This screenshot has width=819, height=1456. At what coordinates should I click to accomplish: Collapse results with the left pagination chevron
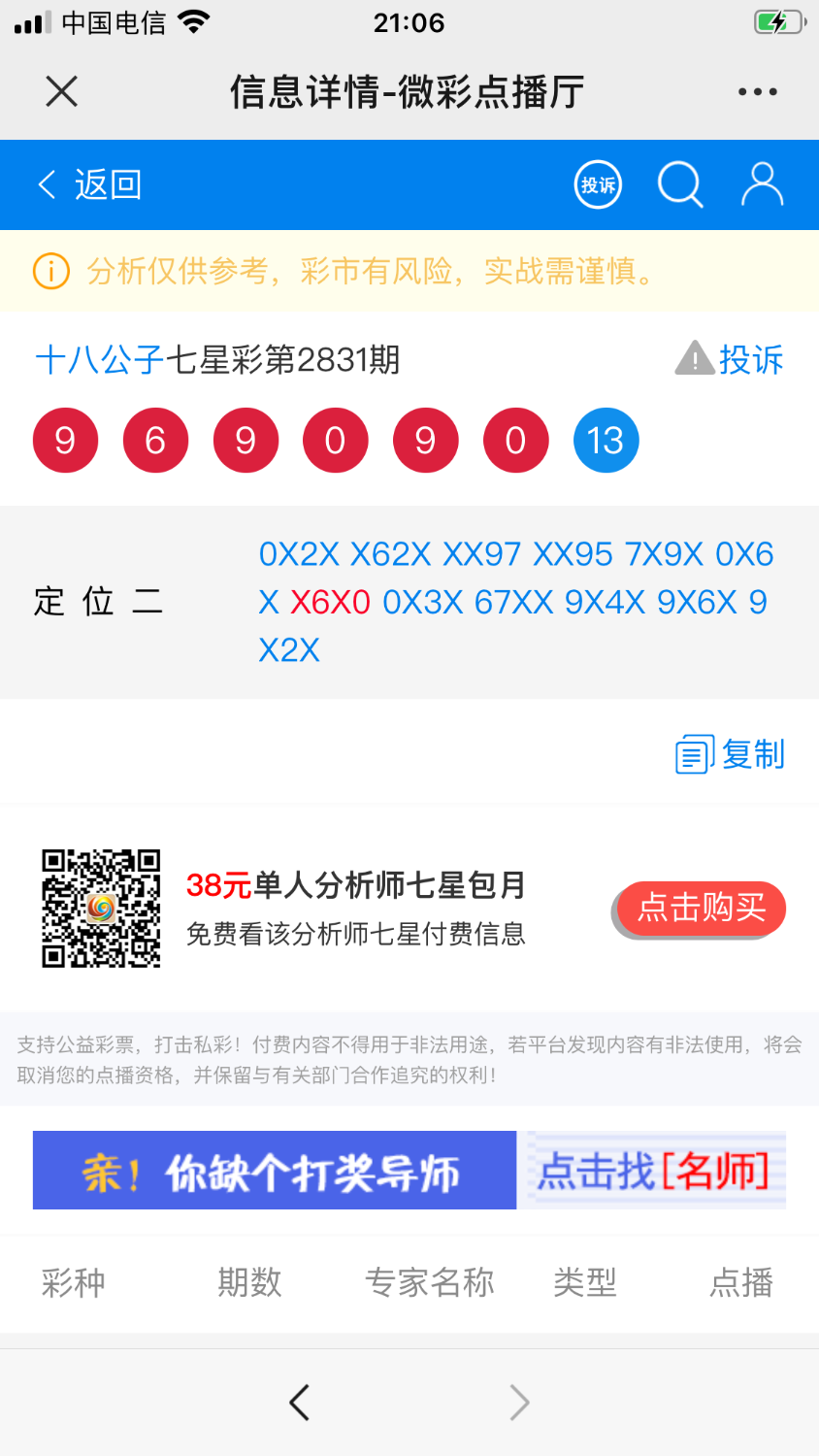300,1402
